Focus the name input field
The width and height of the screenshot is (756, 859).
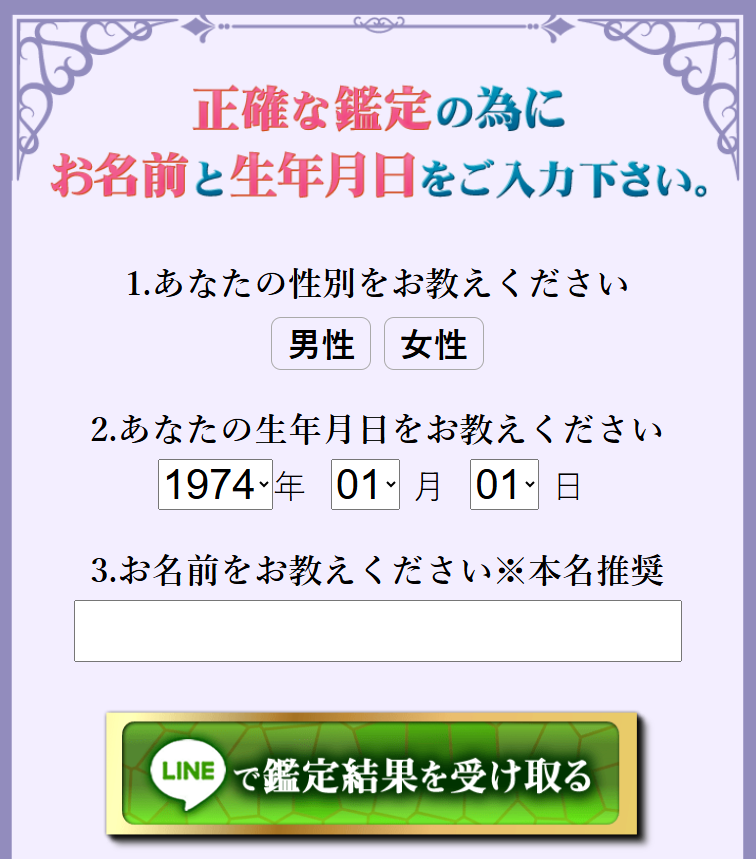tap(378, 630)
